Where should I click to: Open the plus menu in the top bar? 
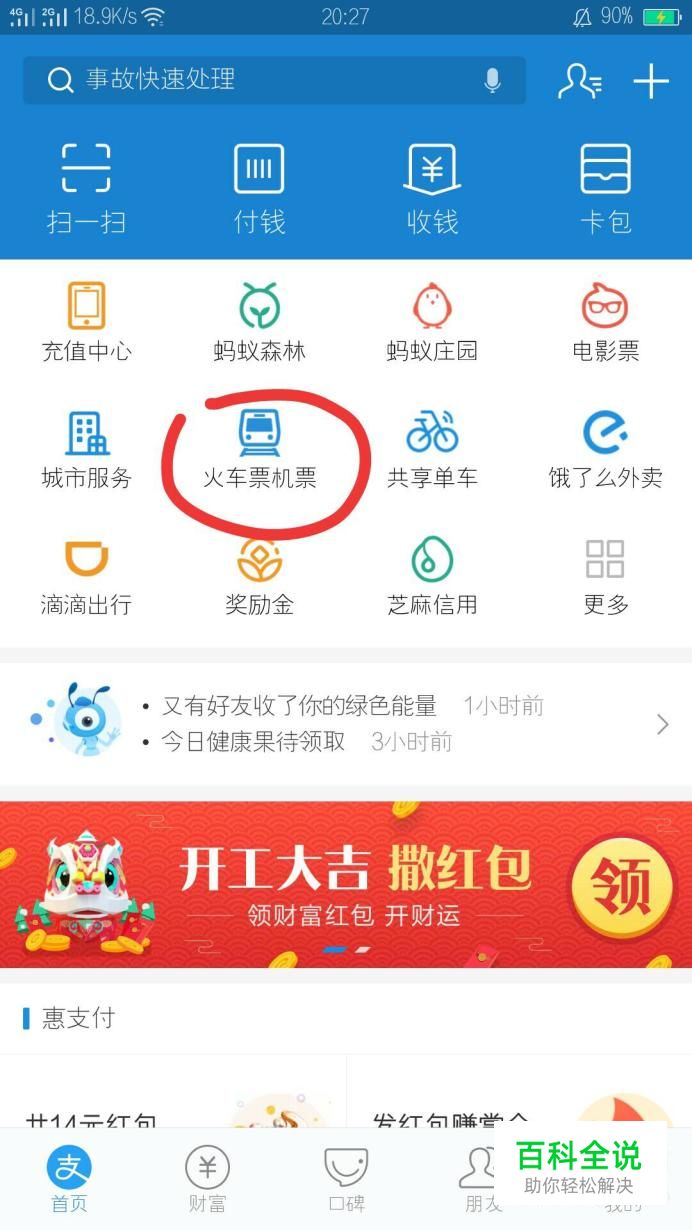(x=651, y=81)
